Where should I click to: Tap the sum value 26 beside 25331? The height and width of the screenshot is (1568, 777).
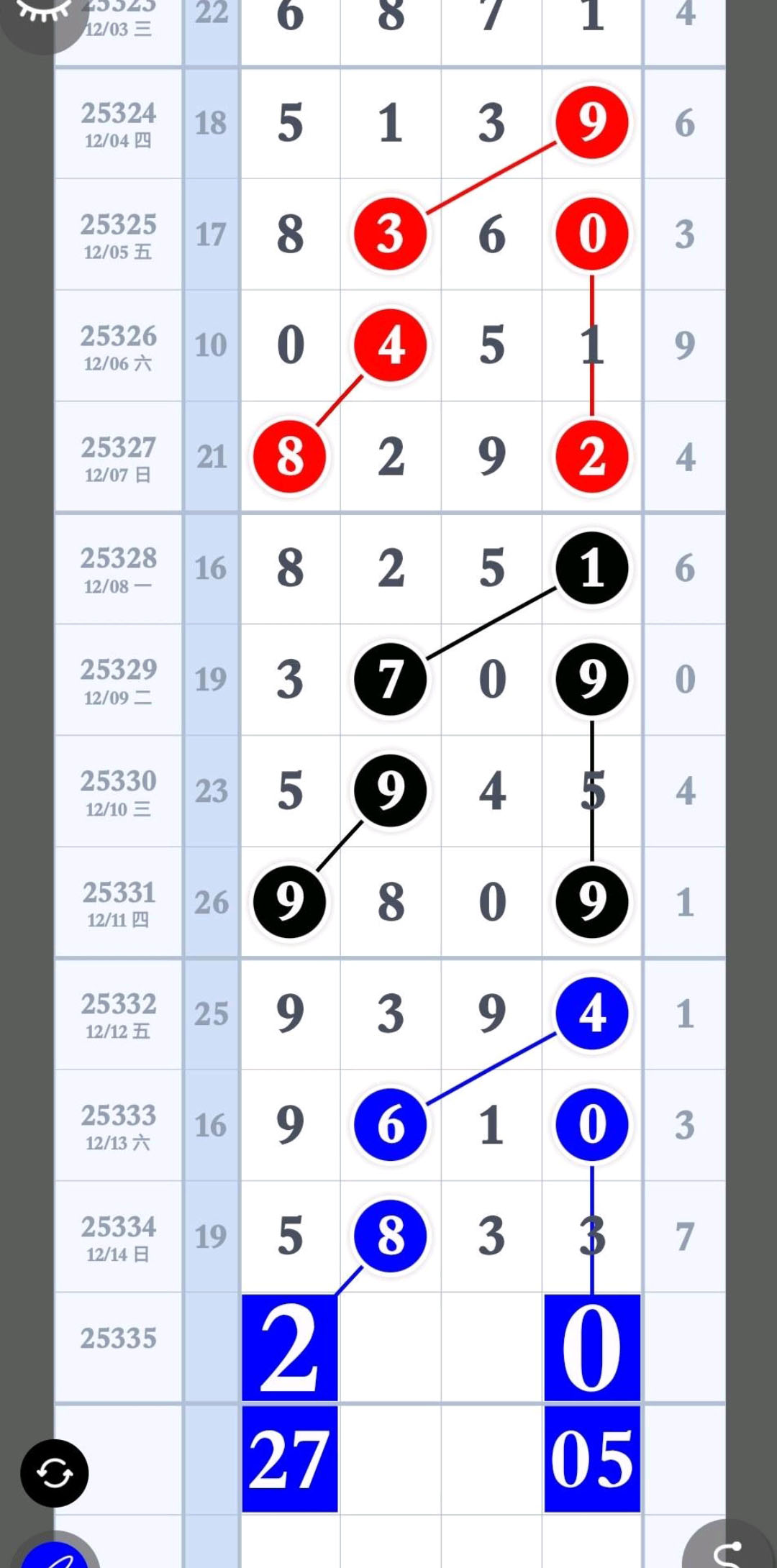pos(209,903)
